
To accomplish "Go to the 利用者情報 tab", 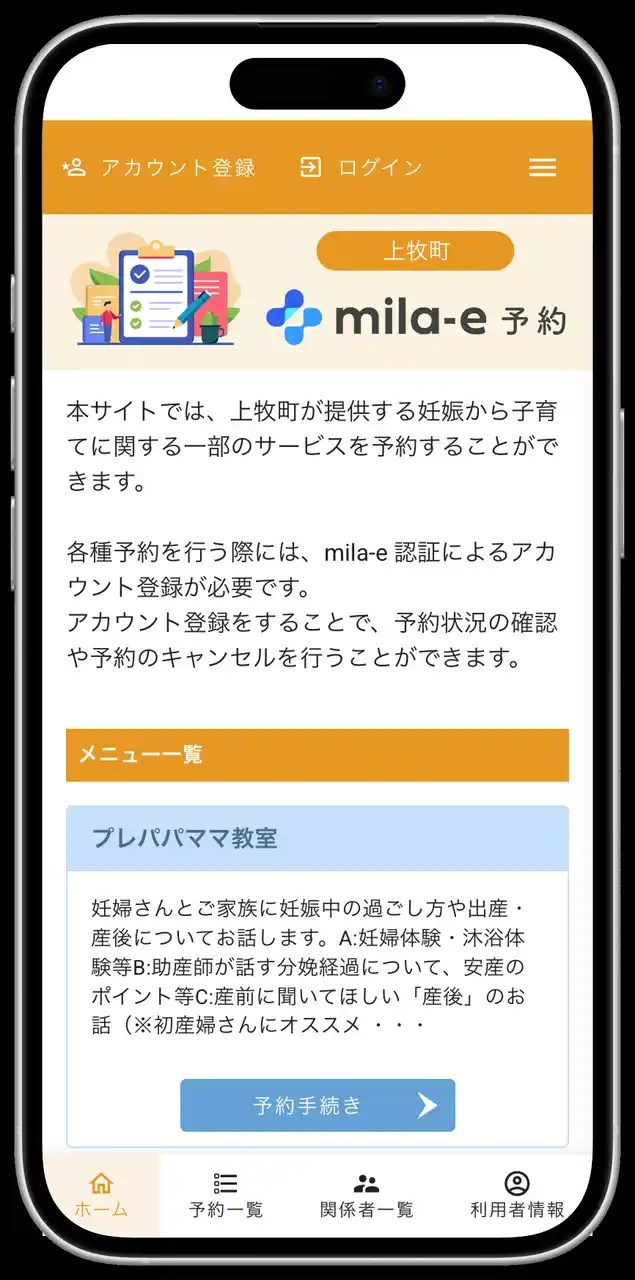I will click(517, 1196).
